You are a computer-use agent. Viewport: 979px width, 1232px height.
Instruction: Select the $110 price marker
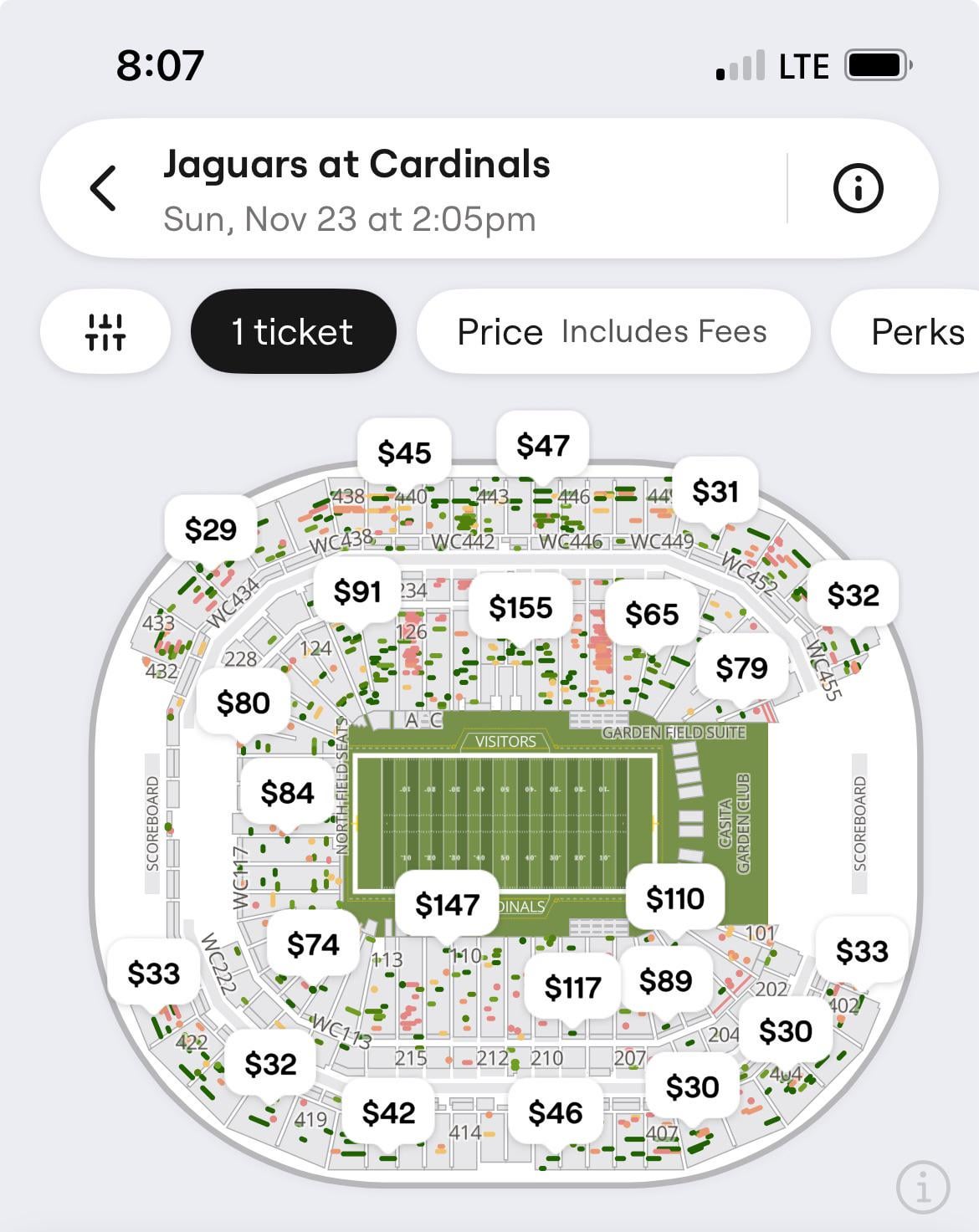point(674,899)
